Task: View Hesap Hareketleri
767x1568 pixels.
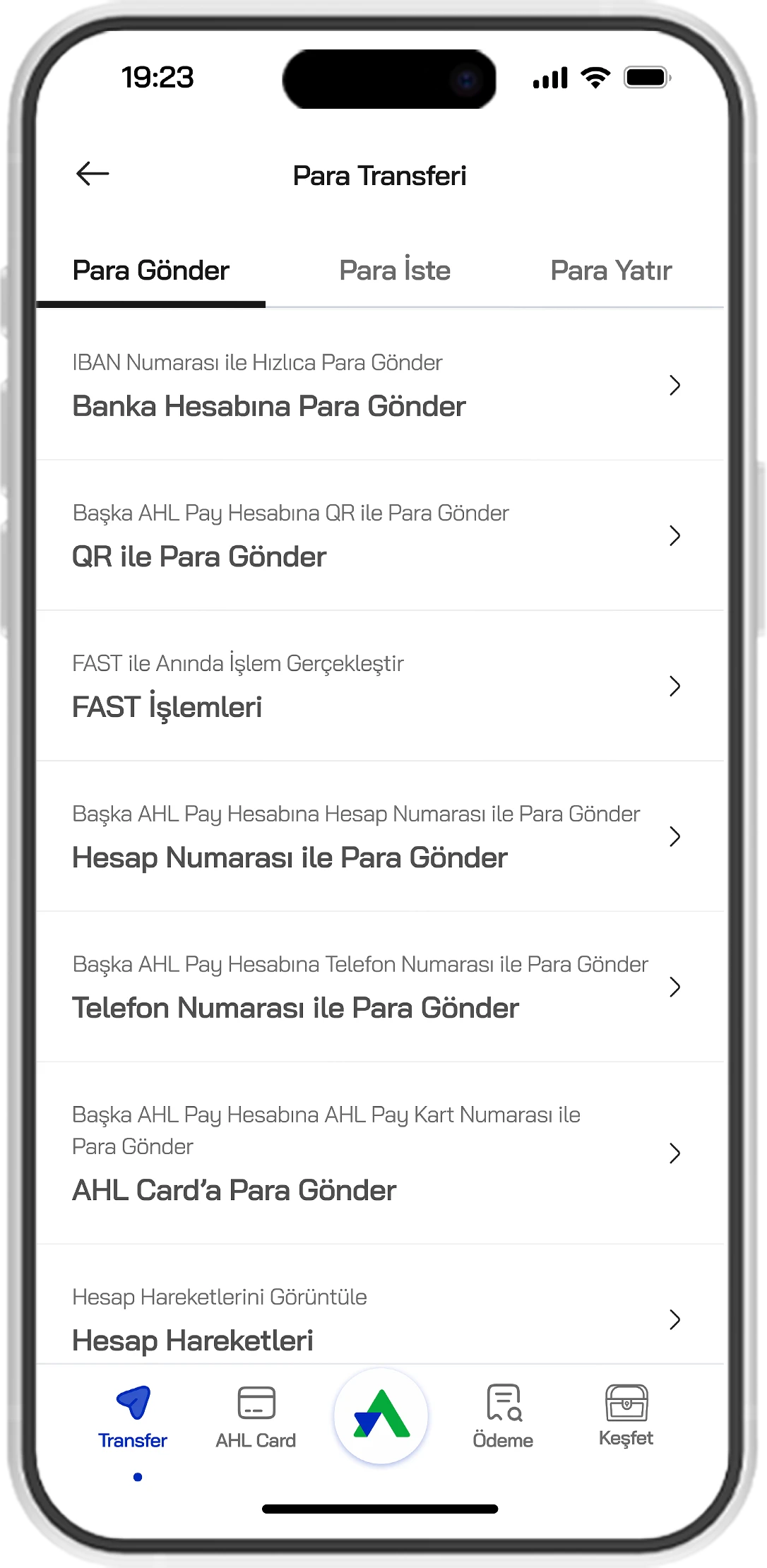Action: 379,1319
